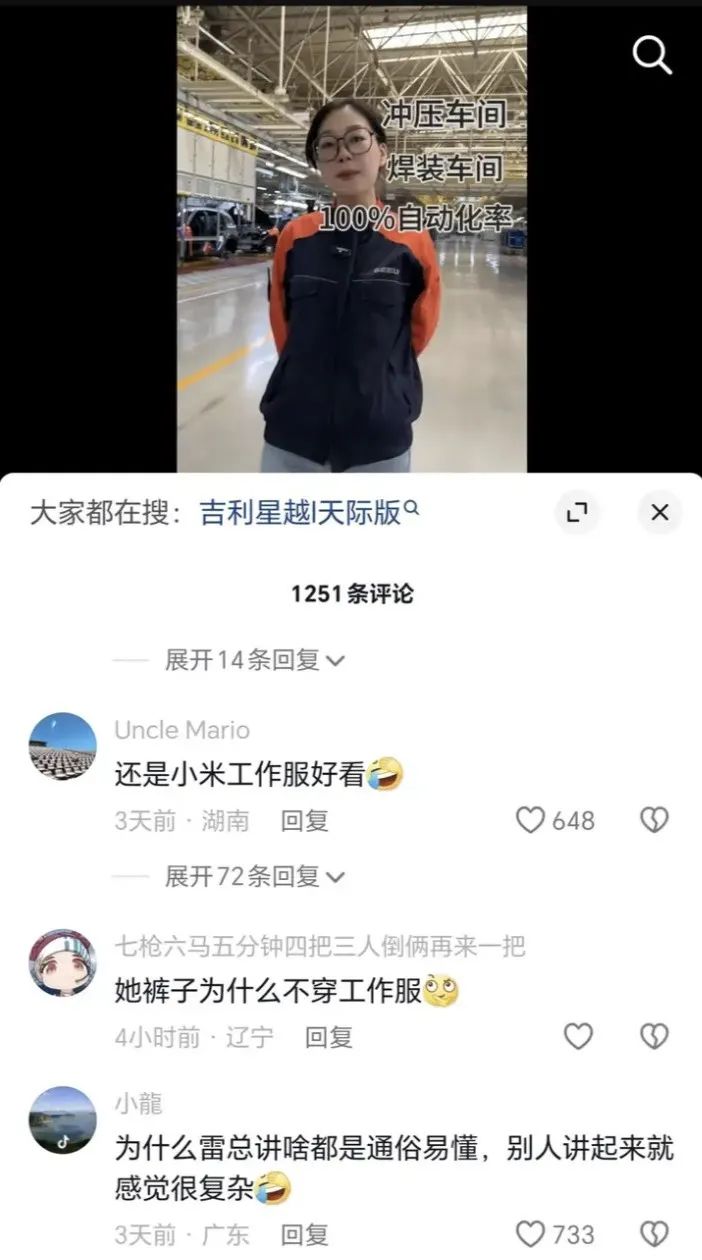Close the comments panel
This screenshot has height=1260, width=702.
pyautogui.click(x=659, y=513)
